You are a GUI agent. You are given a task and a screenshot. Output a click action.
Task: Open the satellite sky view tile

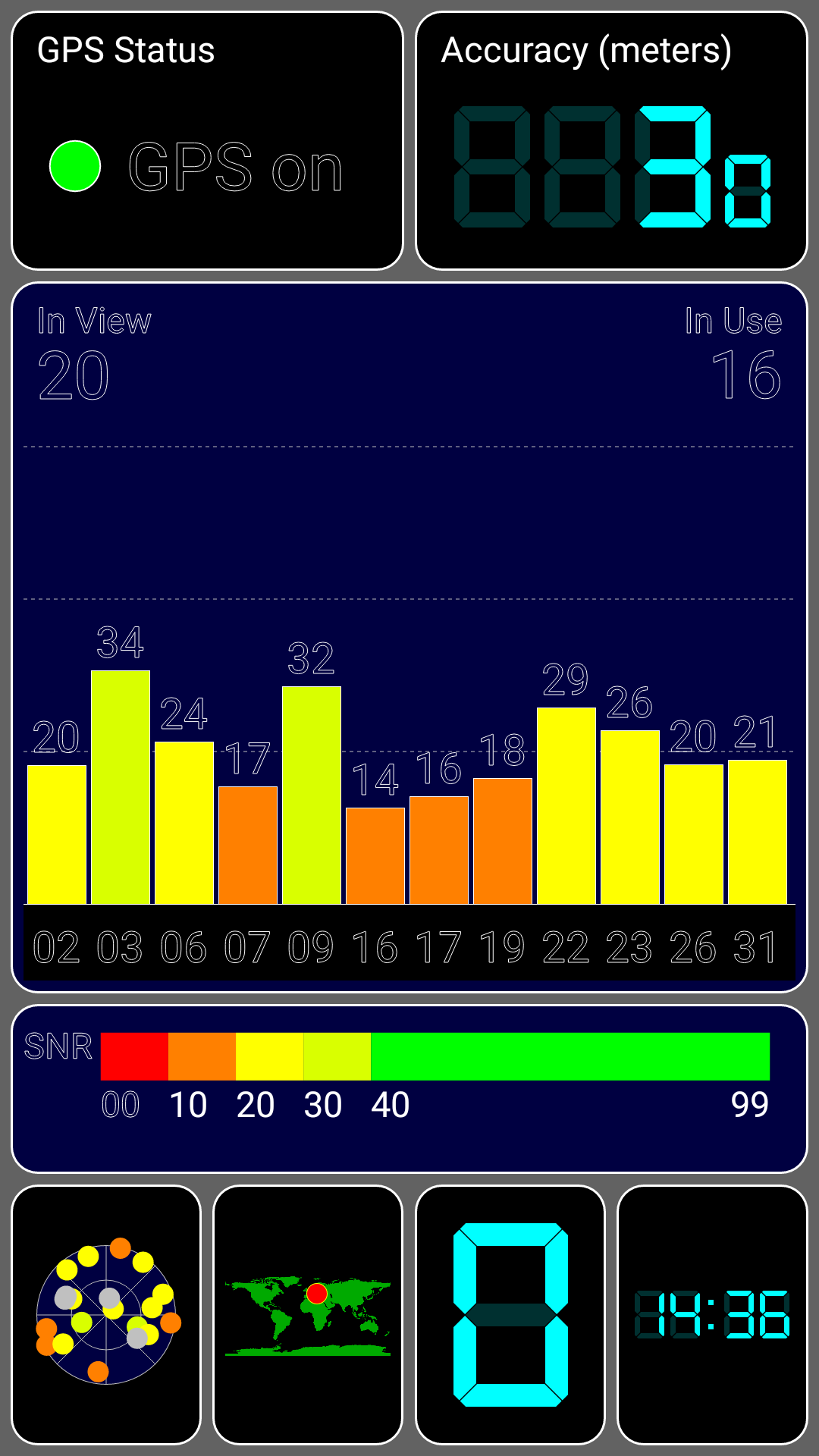[106, 1315]
